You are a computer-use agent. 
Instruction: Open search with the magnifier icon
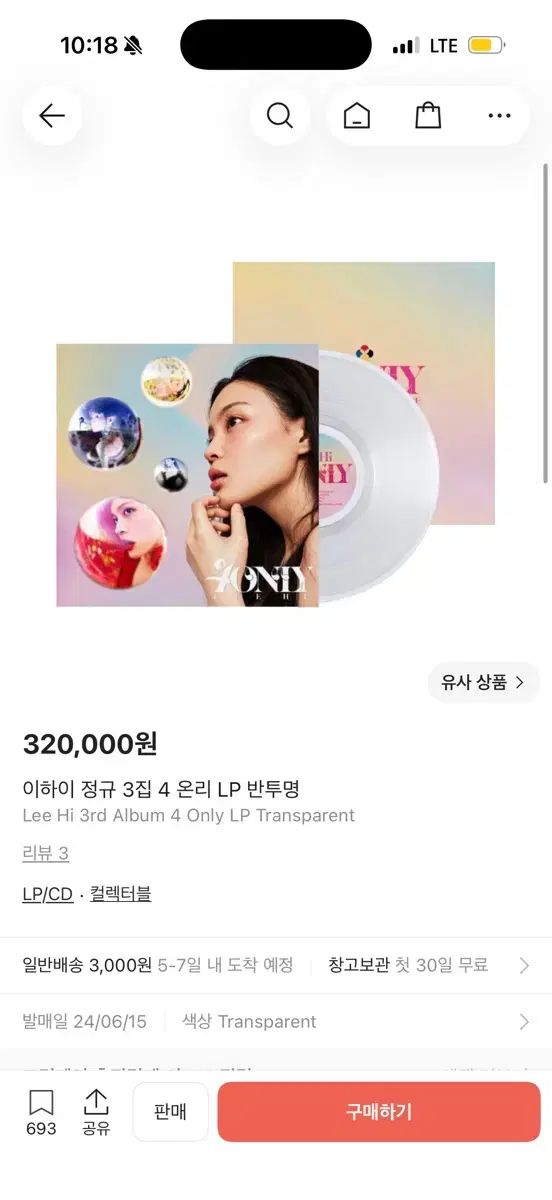280,116
